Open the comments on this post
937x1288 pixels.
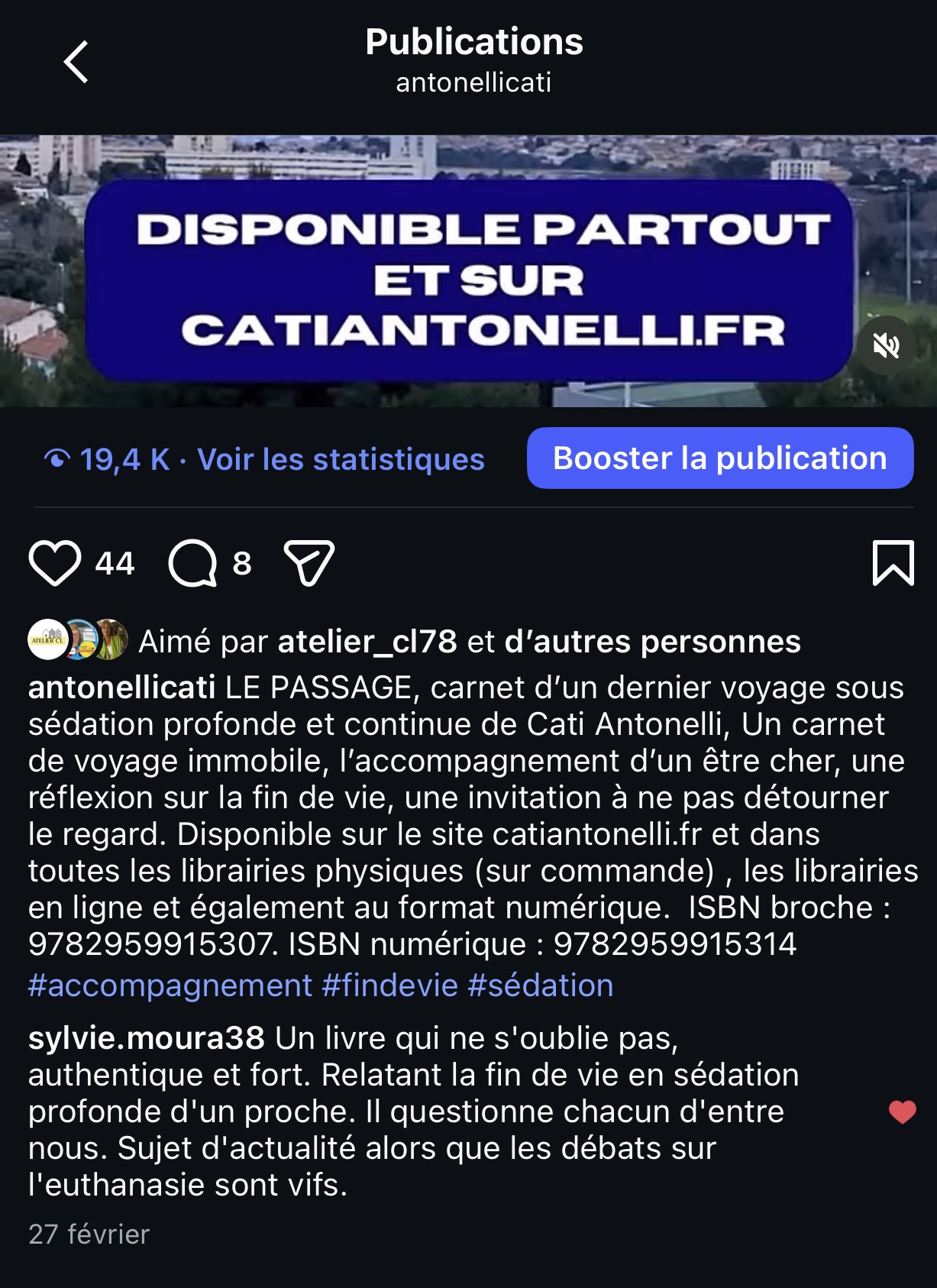pyautogui.click(x=193, y=563)
